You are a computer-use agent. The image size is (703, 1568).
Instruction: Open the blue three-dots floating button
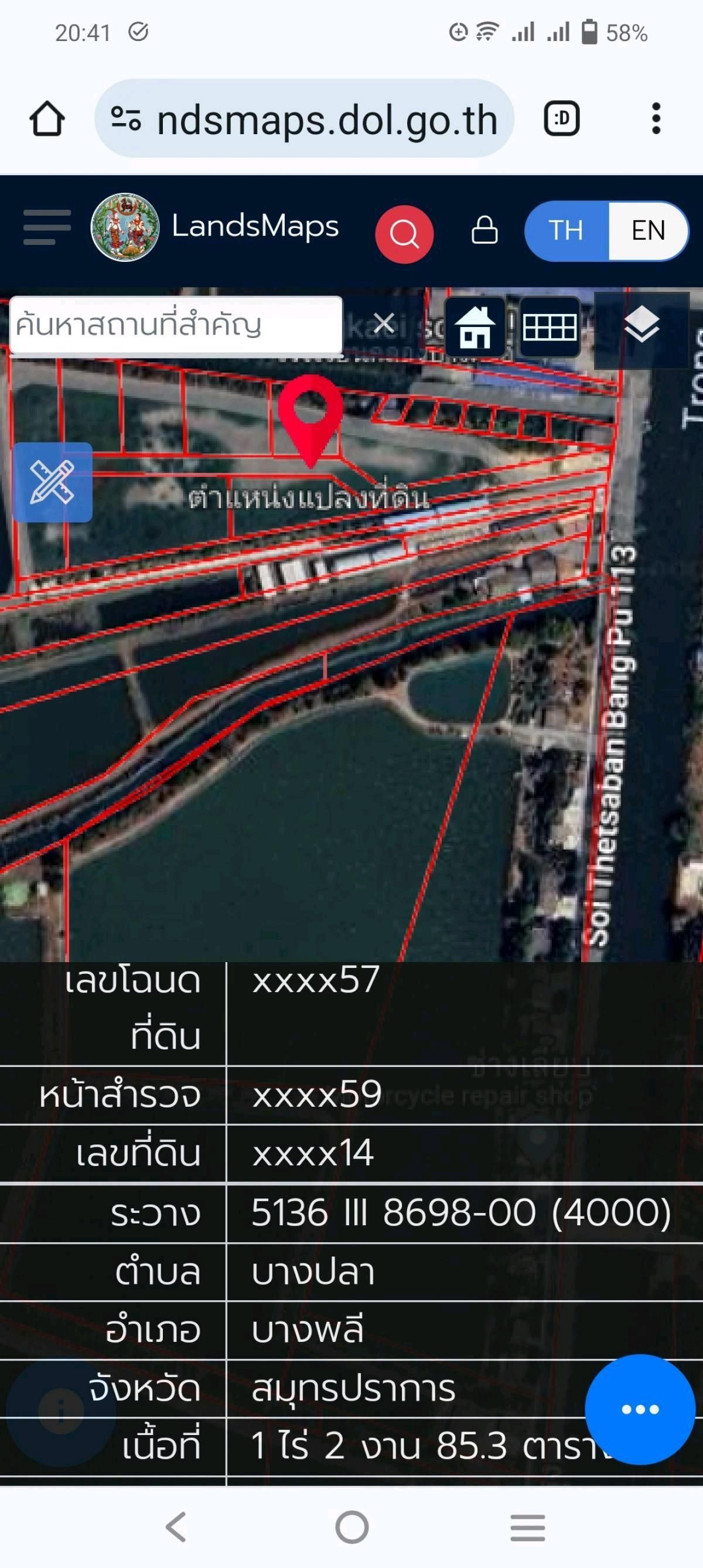click(640, 1409)
